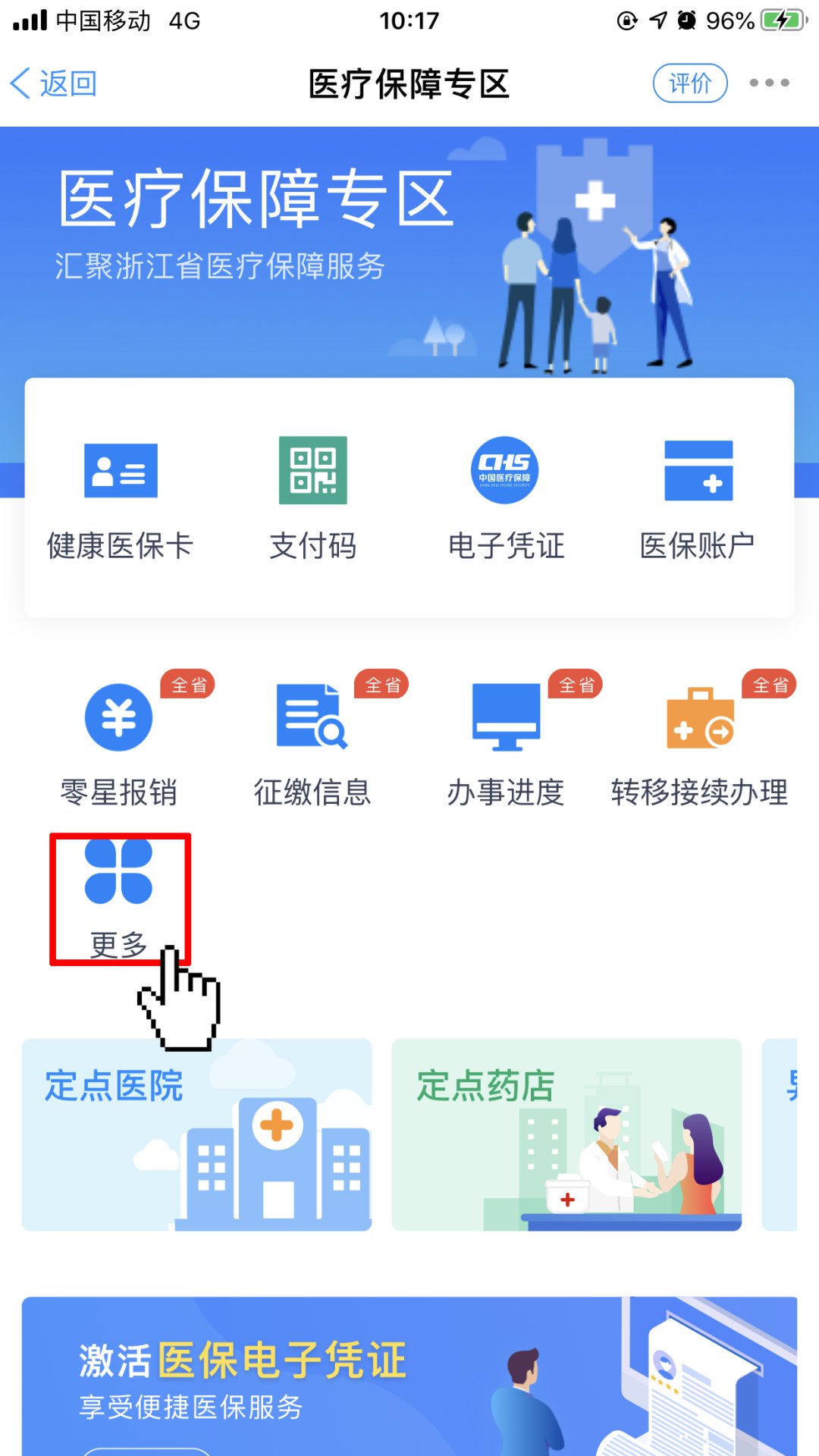Go back with the 返回 button
The width and height of the screenshot is (819, 1456).
point(53,83)
